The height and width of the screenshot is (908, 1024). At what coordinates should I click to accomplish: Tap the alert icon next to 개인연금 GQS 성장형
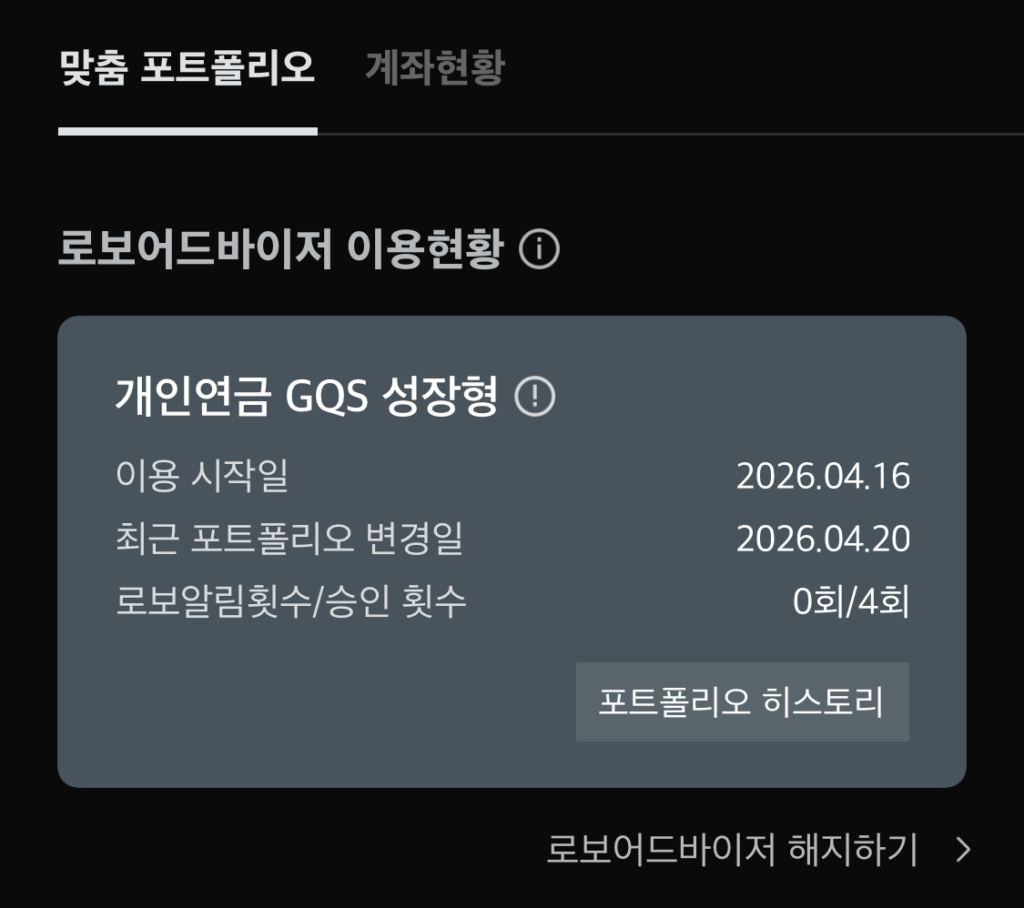[535, 398]
